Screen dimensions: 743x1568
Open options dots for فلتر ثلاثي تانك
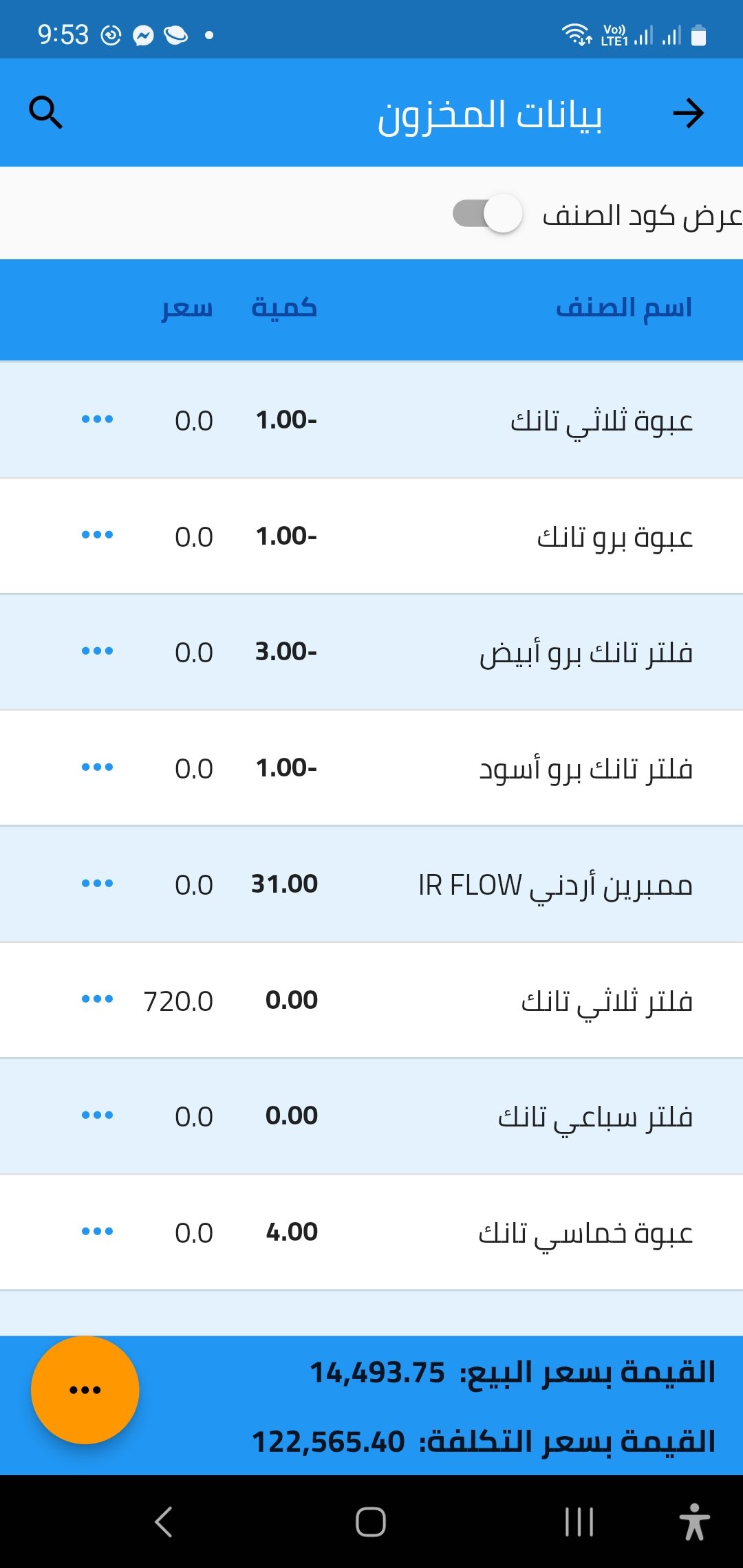97,999
